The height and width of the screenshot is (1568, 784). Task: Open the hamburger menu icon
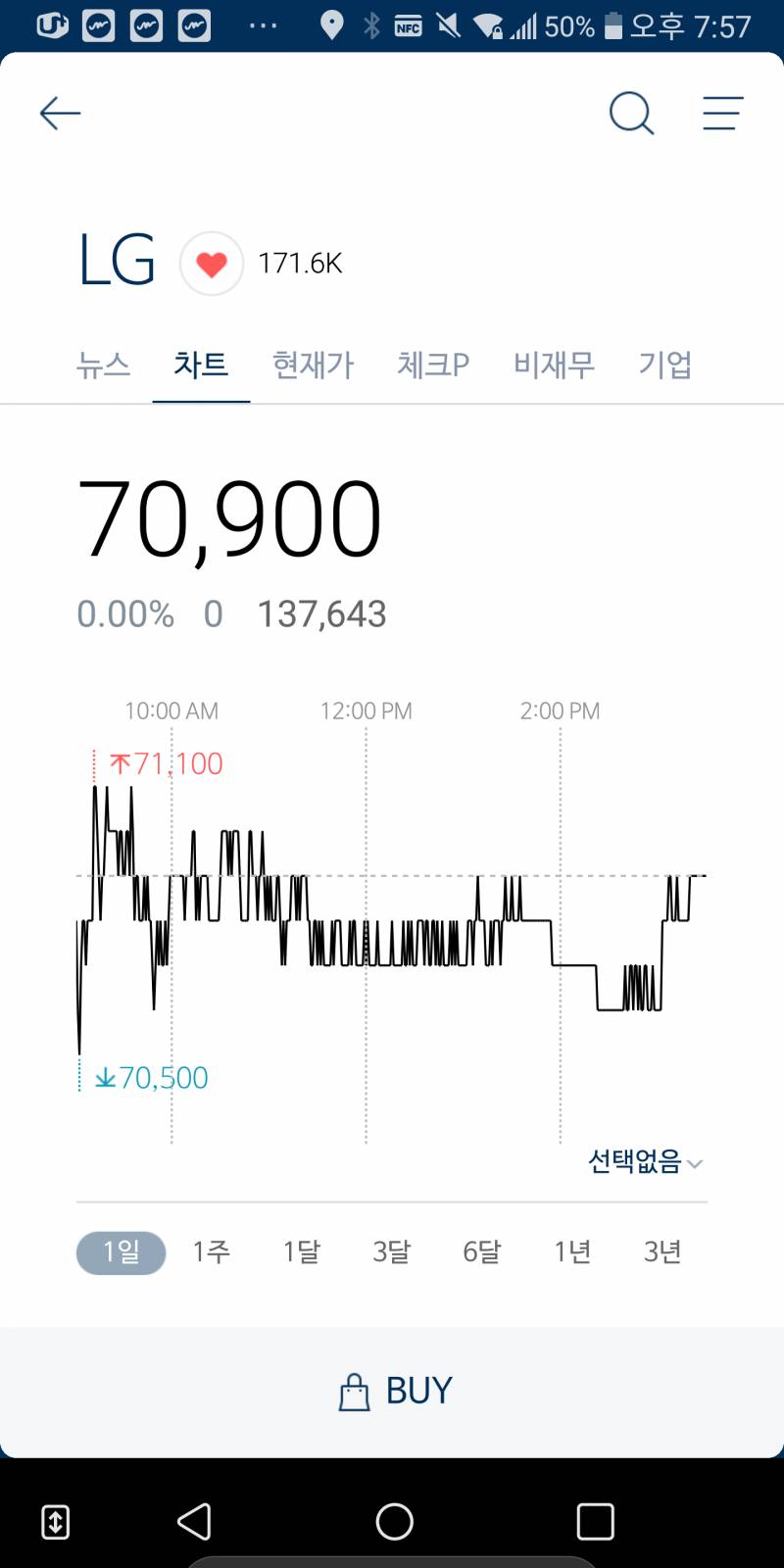click(722, 113)
